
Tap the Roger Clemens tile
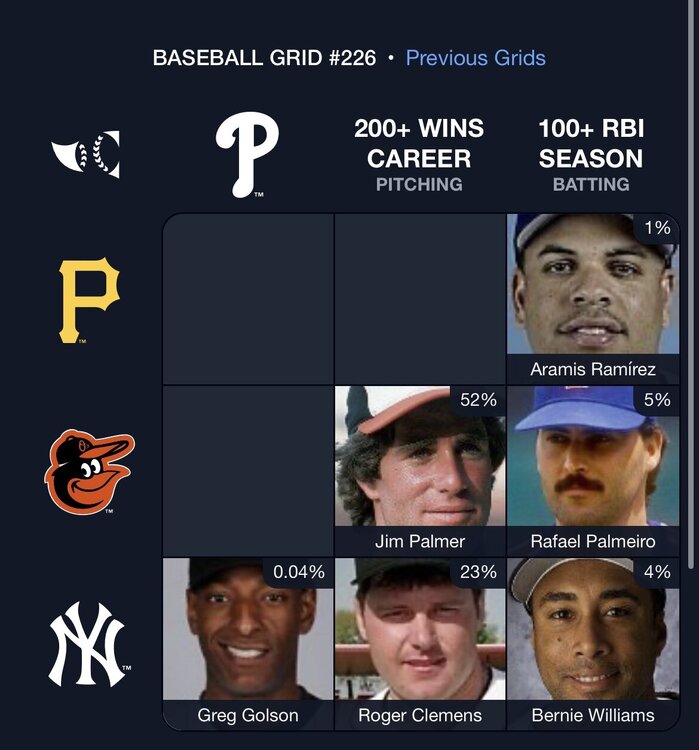[x=420, y=643]
